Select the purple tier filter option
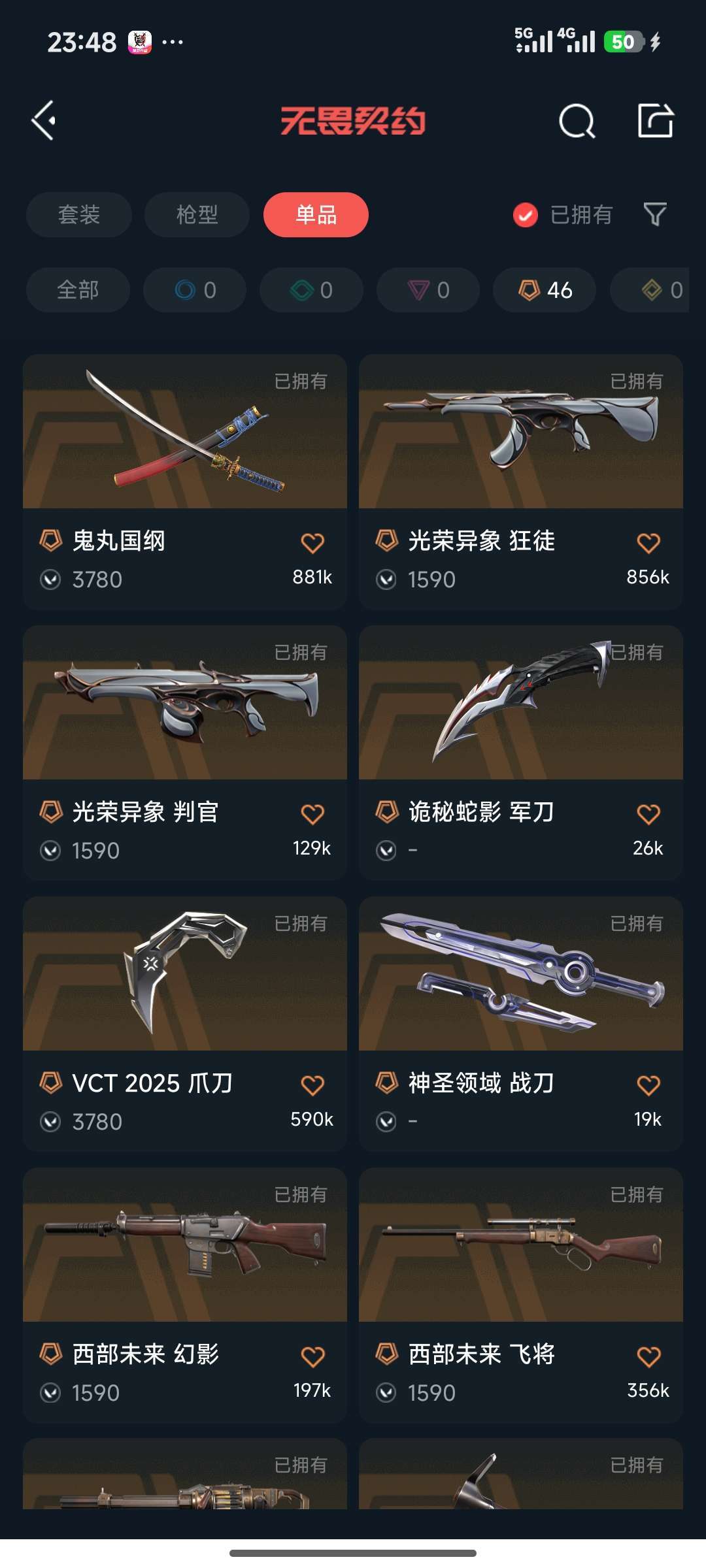The image size is (706, 1568). click(x=428, y=290)
